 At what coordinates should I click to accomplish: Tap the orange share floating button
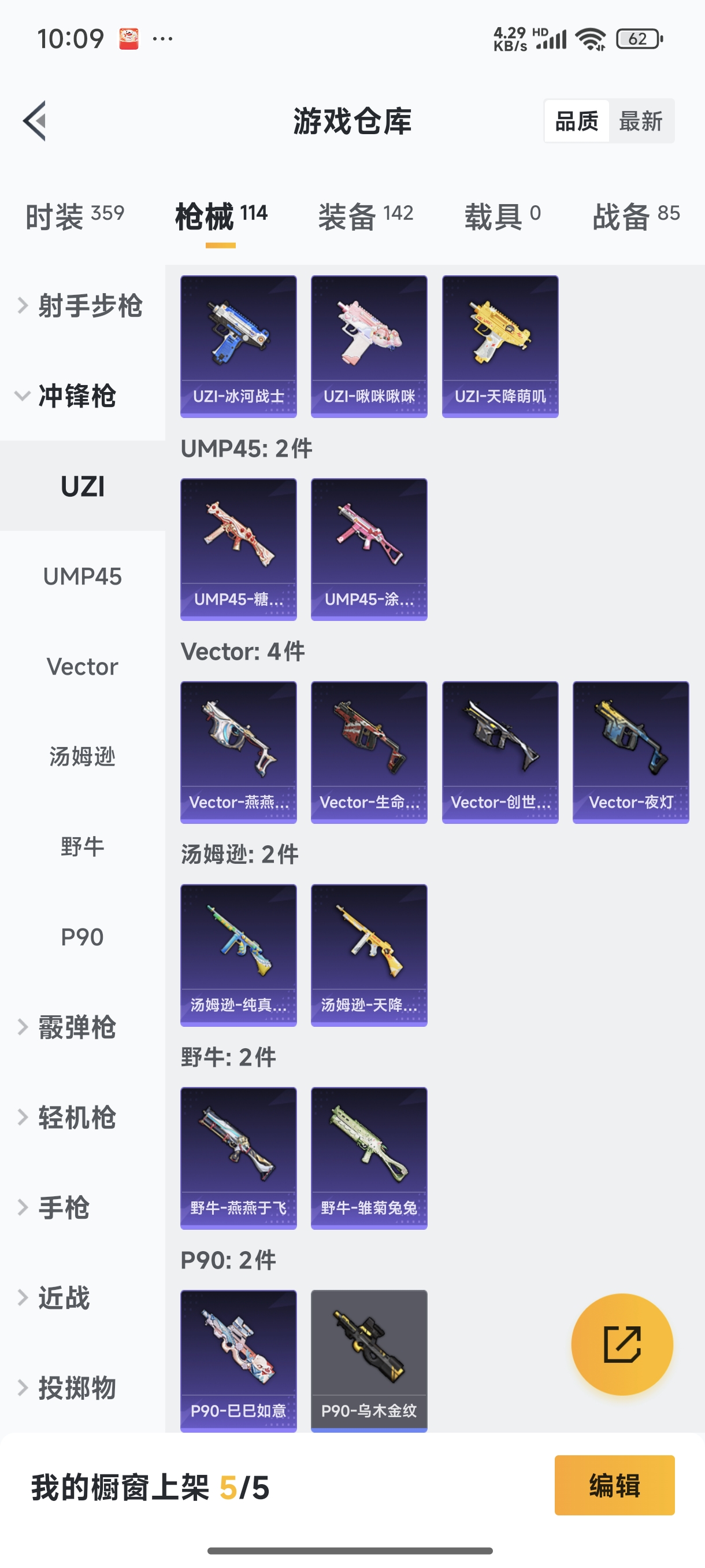coord(622,1344)
